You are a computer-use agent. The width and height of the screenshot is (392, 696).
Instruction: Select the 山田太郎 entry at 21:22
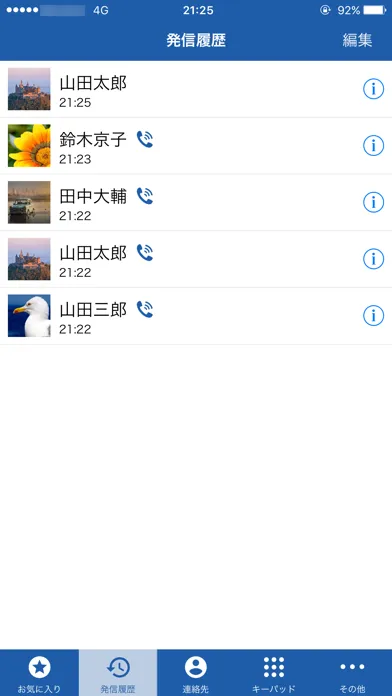coord(196,259)
